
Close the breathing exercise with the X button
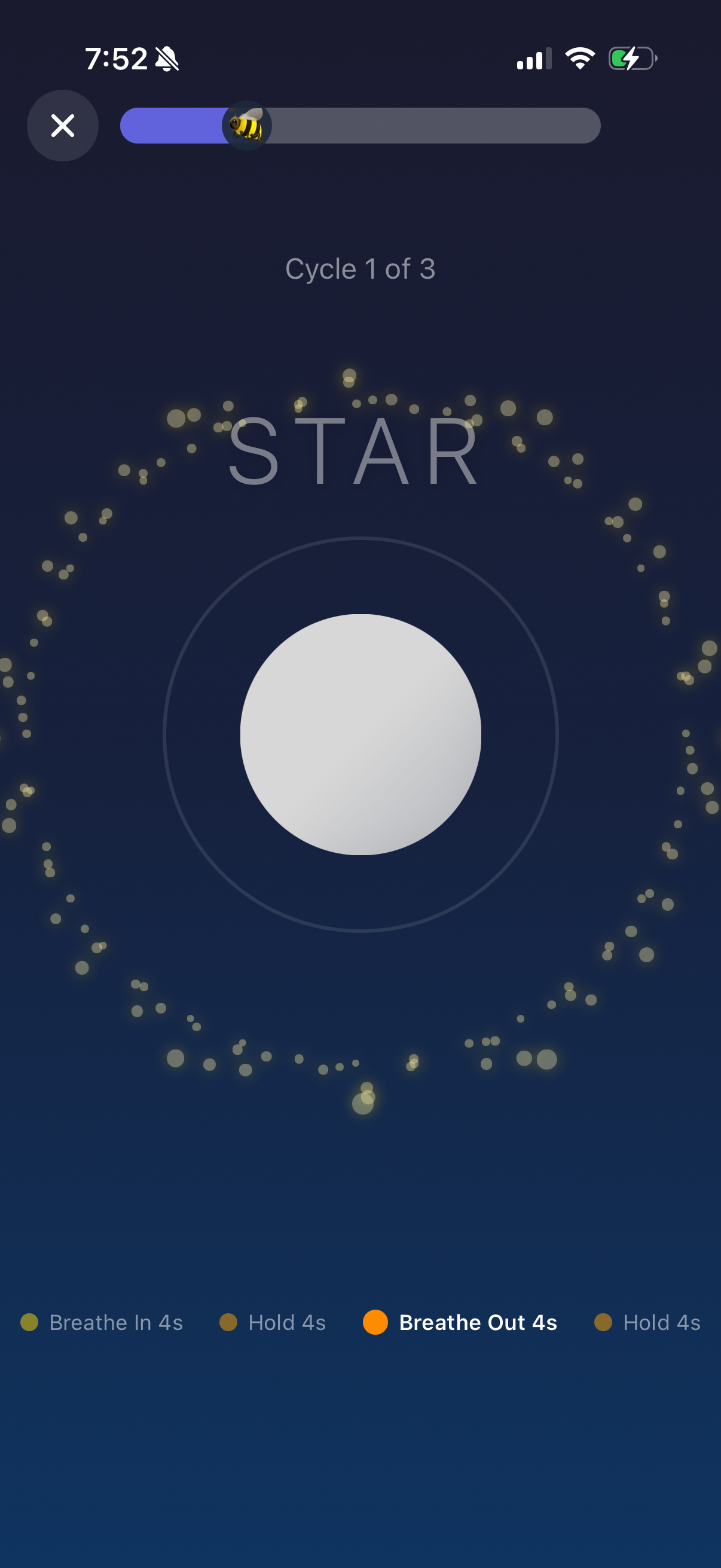coord(63,126)
